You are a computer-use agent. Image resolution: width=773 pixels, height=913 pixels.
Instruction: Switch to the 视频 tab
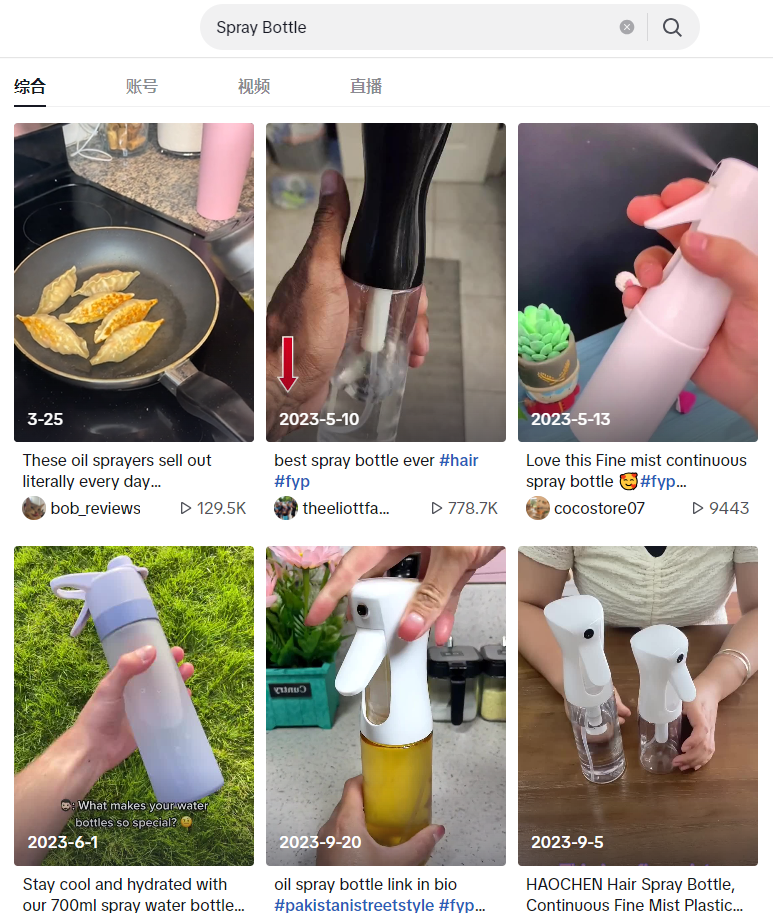[x=254, y=86]
